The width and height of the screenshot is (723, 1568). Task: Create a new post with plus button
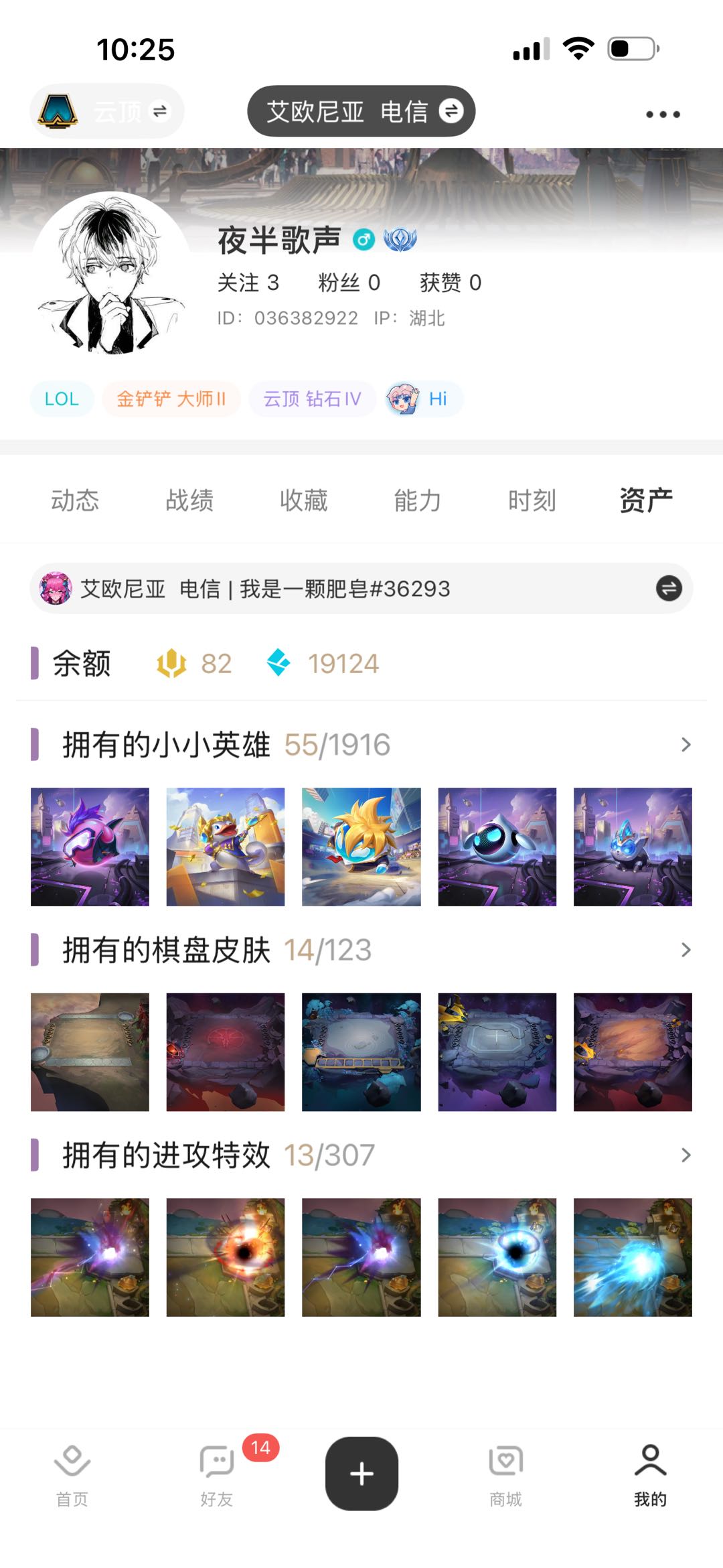(x=361, y=1474)
